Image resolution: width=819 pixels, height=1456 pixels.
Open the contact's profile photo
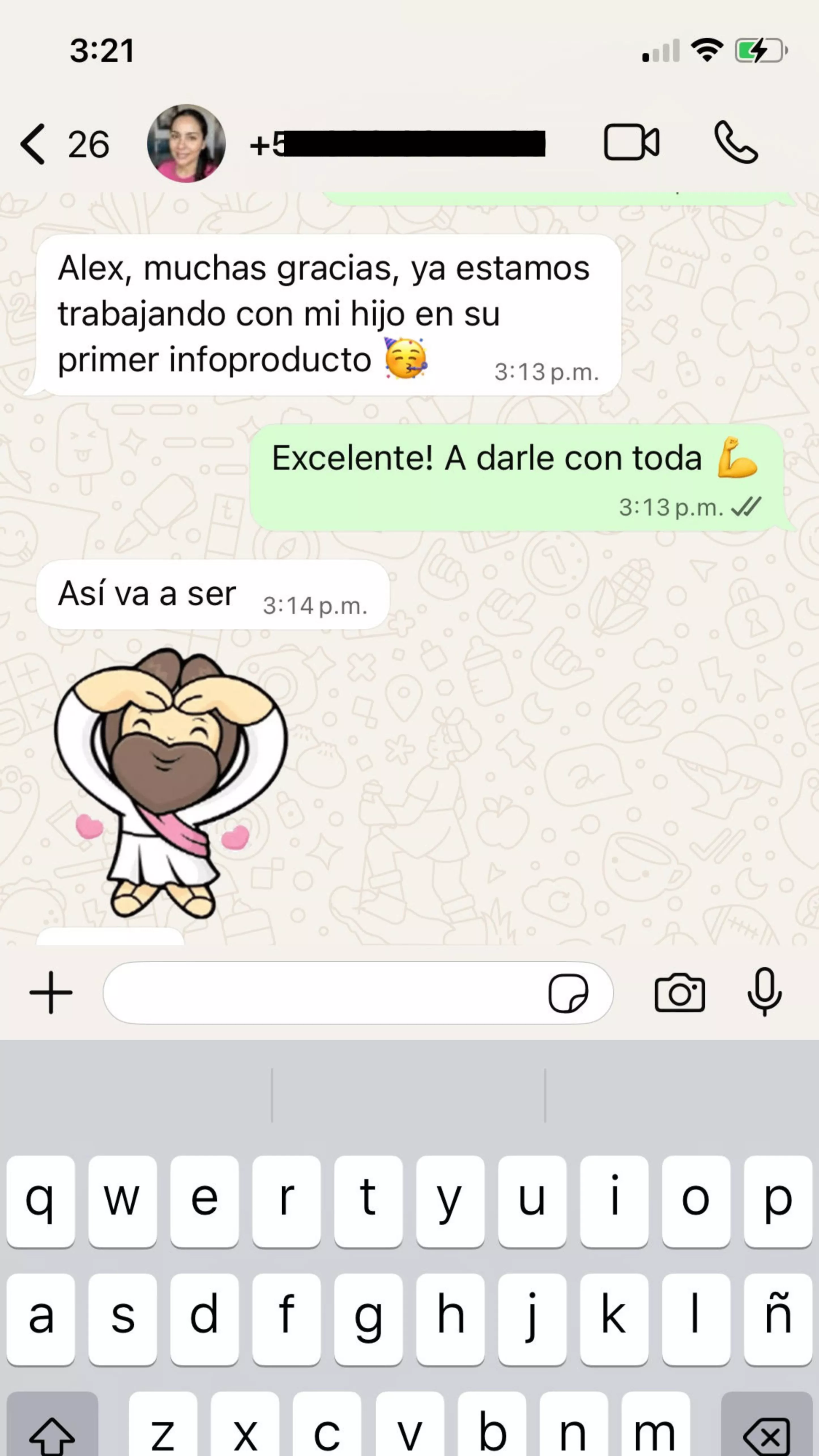coord(186,144)
